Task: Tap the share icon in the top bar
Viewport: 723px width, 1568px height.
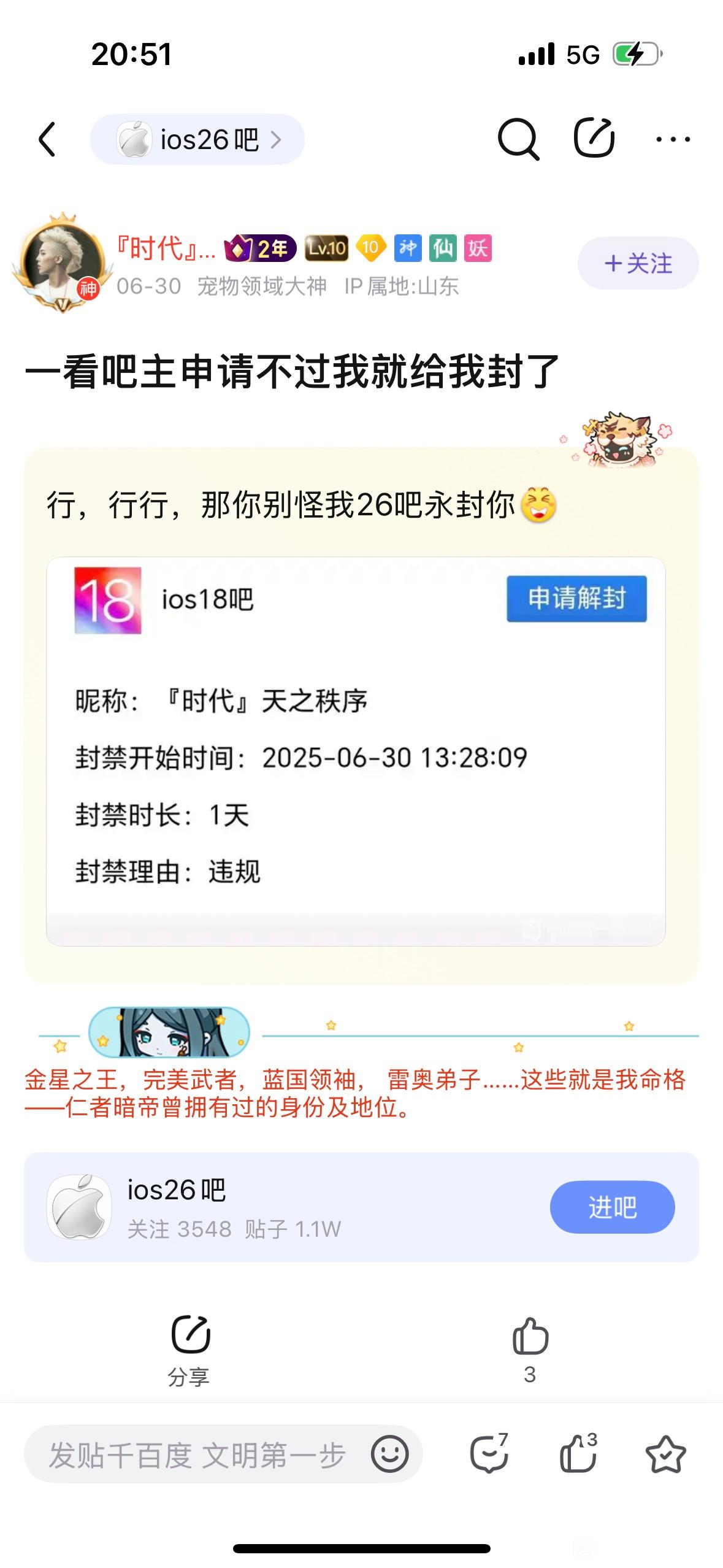Action: tap(594, 137)
